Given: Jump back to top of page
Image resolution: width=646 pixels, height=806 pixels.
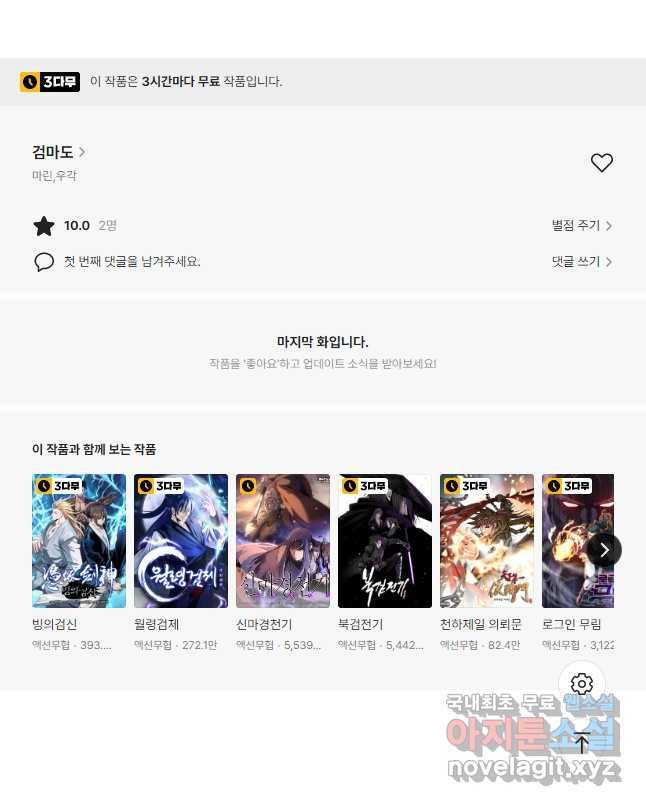Looking at the screenshot, I should click(x=582, y=742).
